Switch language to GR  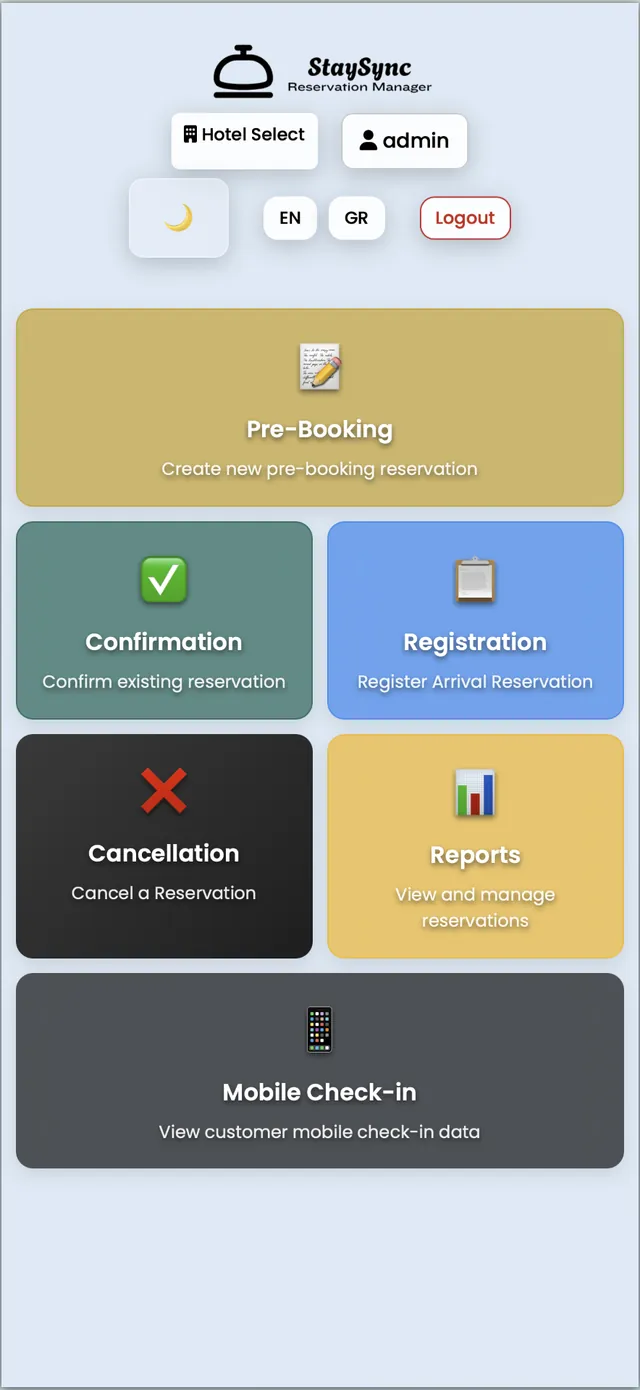(x=356, y=218)
